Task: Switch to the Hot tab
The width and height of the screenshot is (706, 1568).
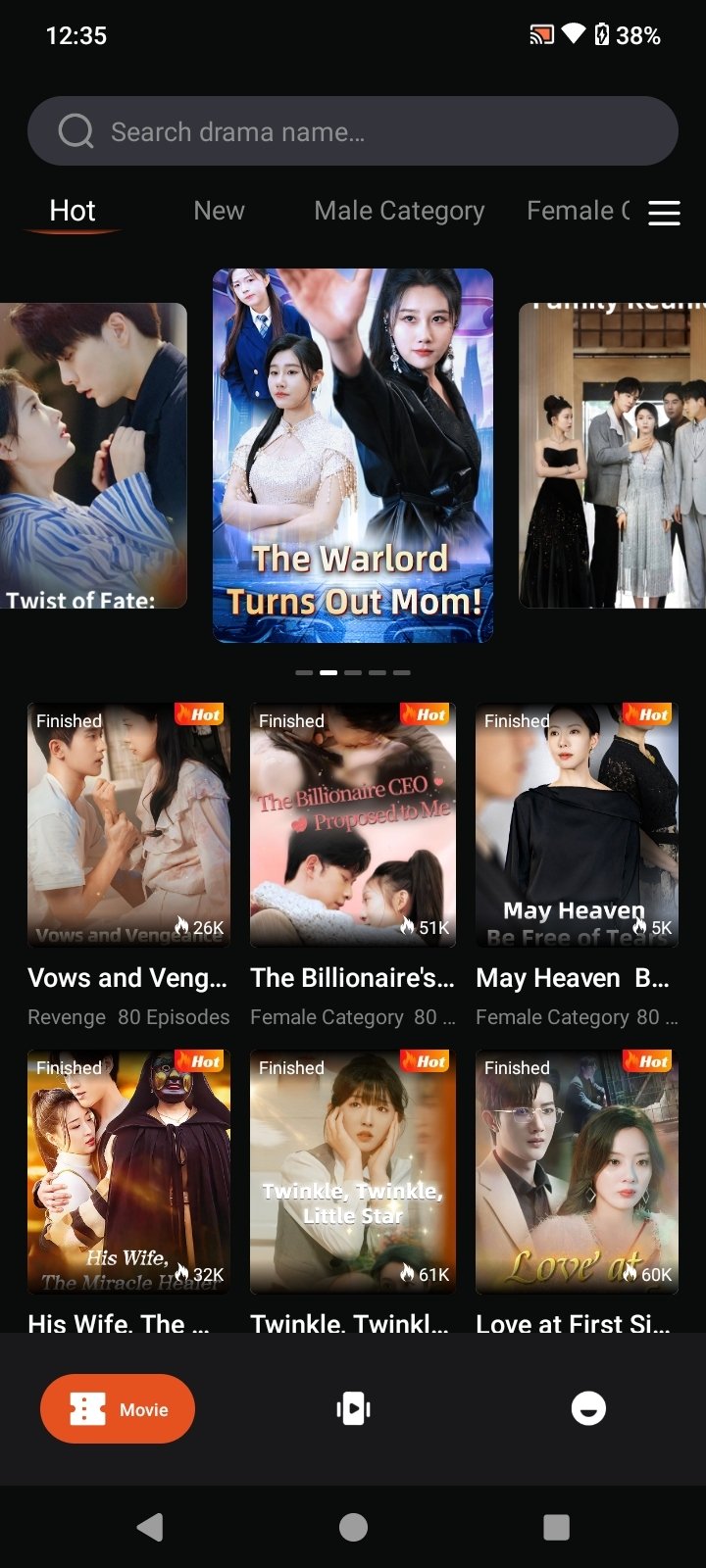Action: coord(73,211)
